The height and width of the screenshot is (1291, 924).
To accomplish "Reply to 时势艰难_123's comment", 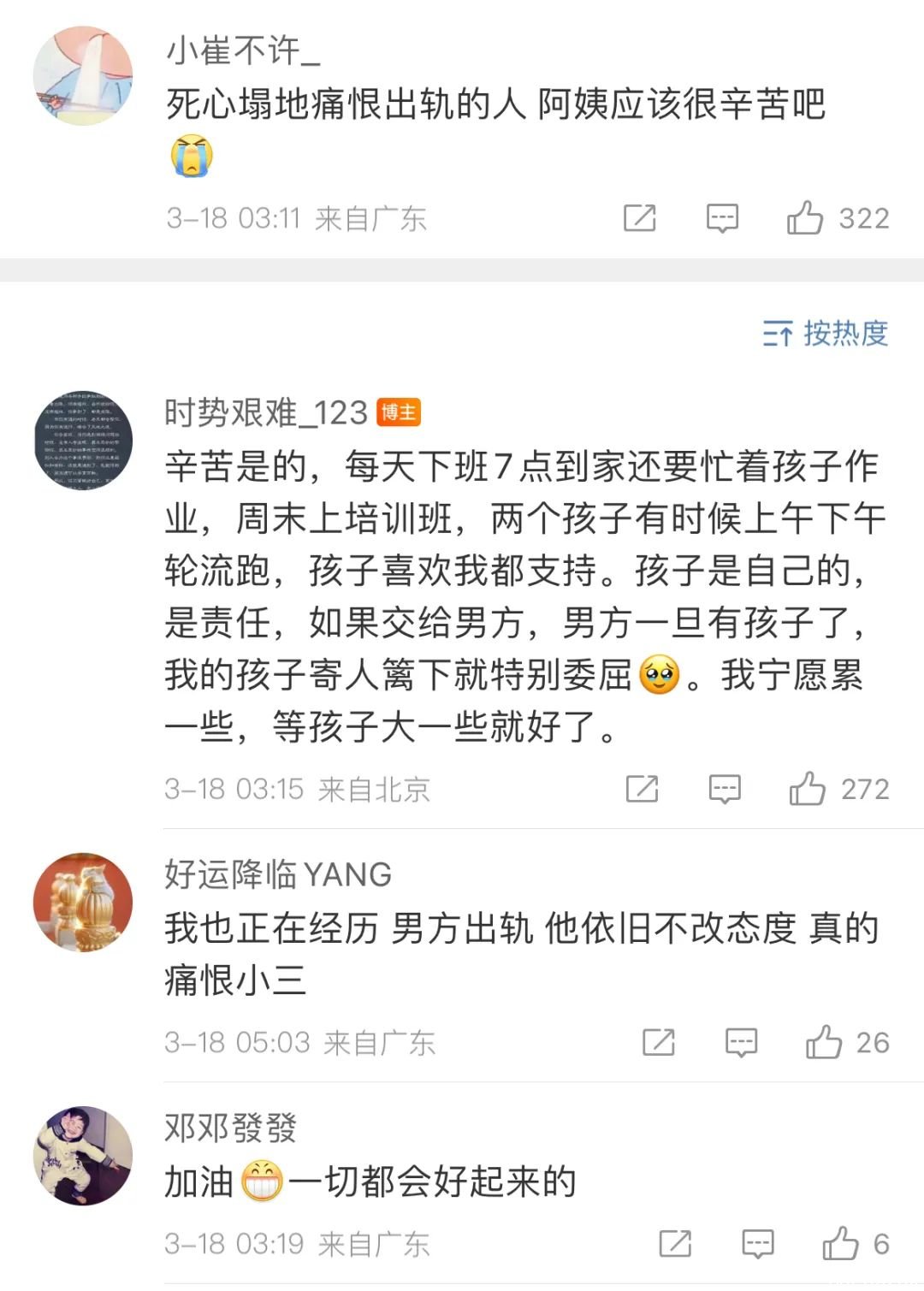I will point(725,788).
